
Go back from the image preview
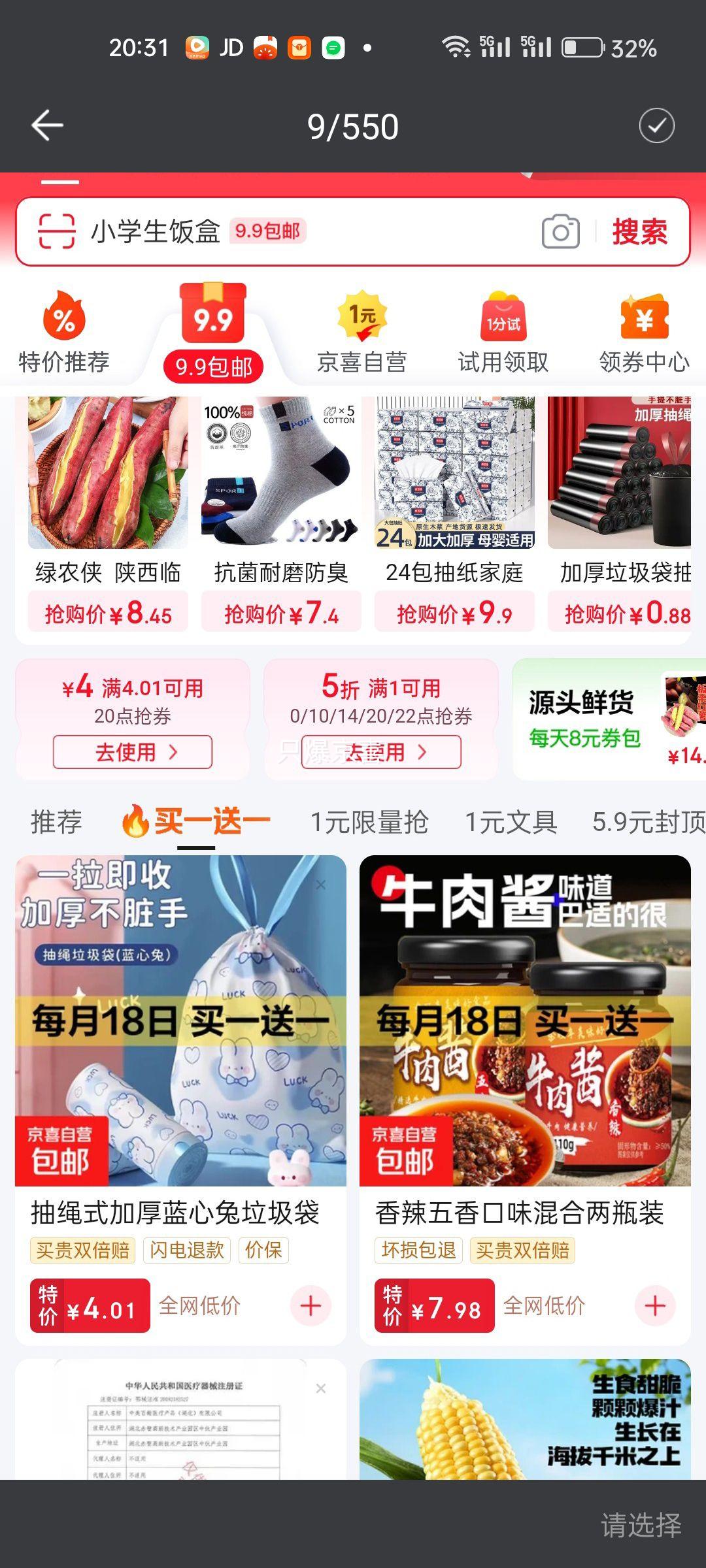tap(48, 125)
